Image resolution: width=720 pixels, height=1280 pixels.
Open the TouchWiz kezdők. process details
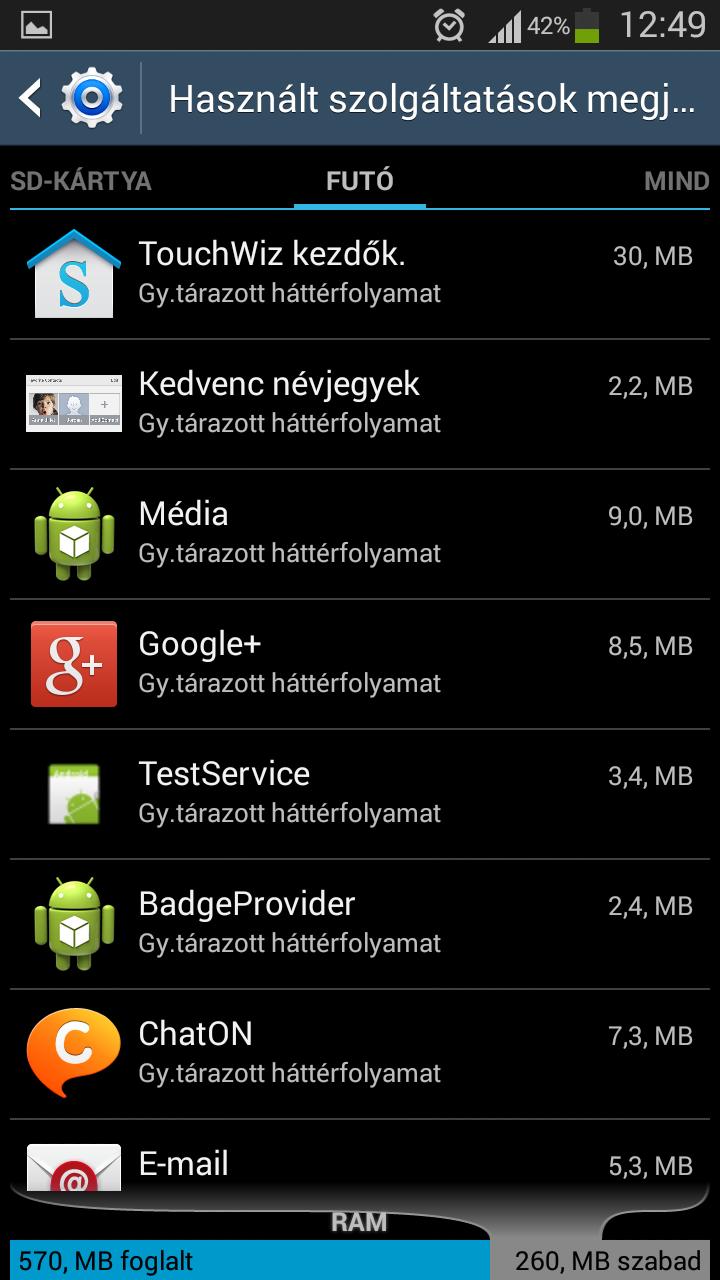(x=360, y=274)
